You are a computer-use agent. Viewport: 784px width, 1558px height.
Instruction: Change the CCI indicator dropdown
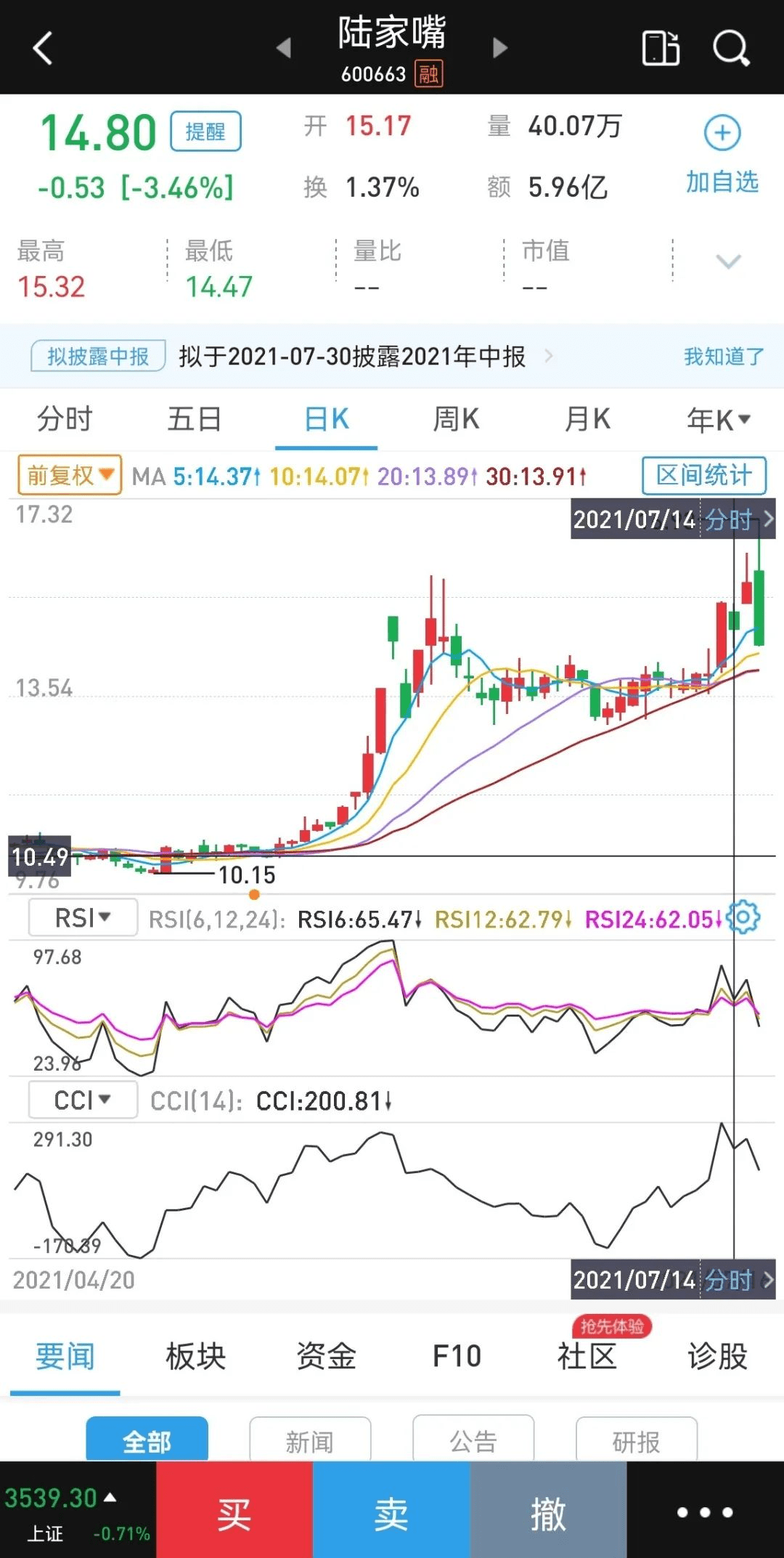[83, 1100]
